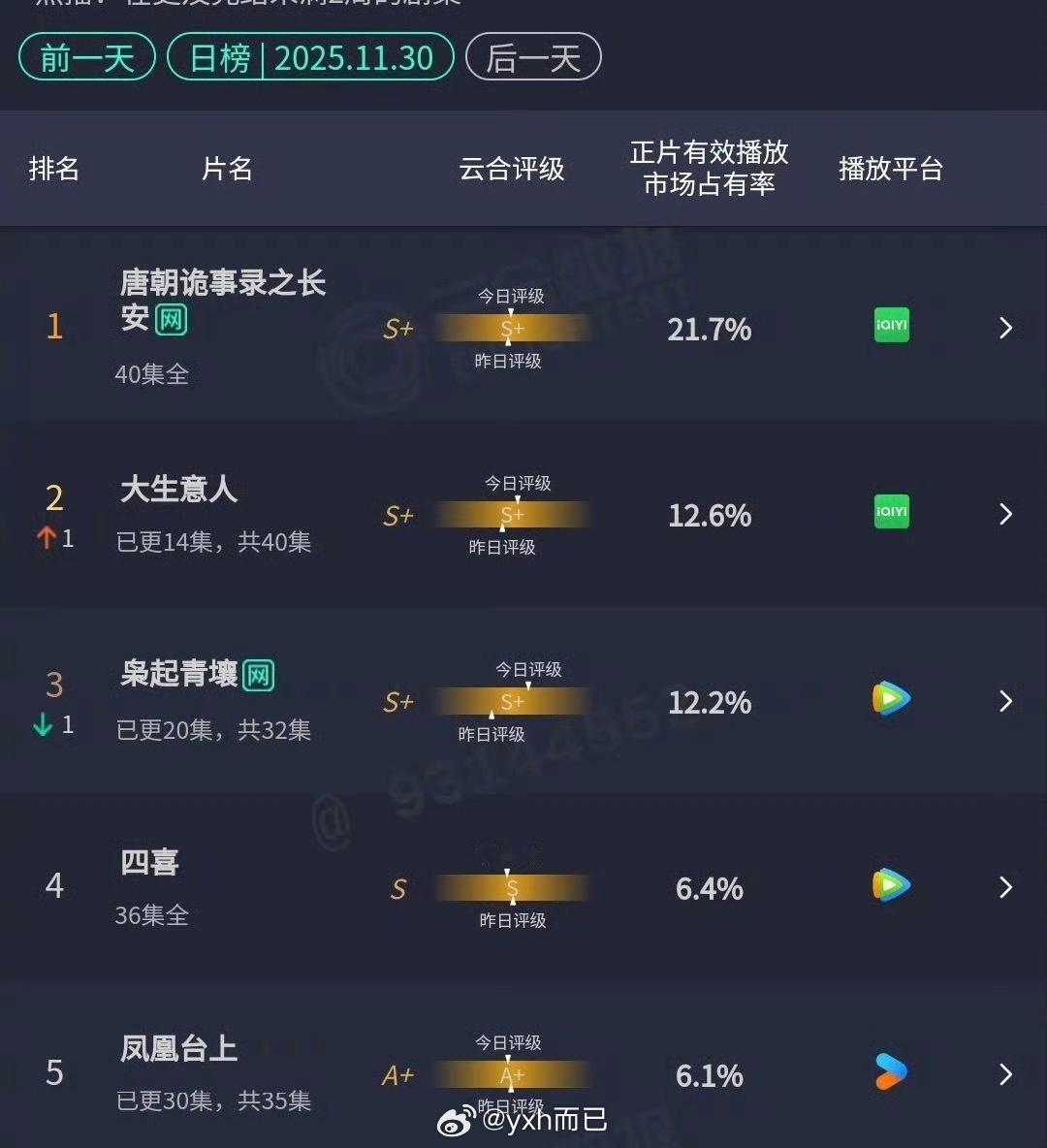Screen dimensions: 1047x1148
Task: Click the S+ rating bar of 大生意人
Action: tap(512, 515)
